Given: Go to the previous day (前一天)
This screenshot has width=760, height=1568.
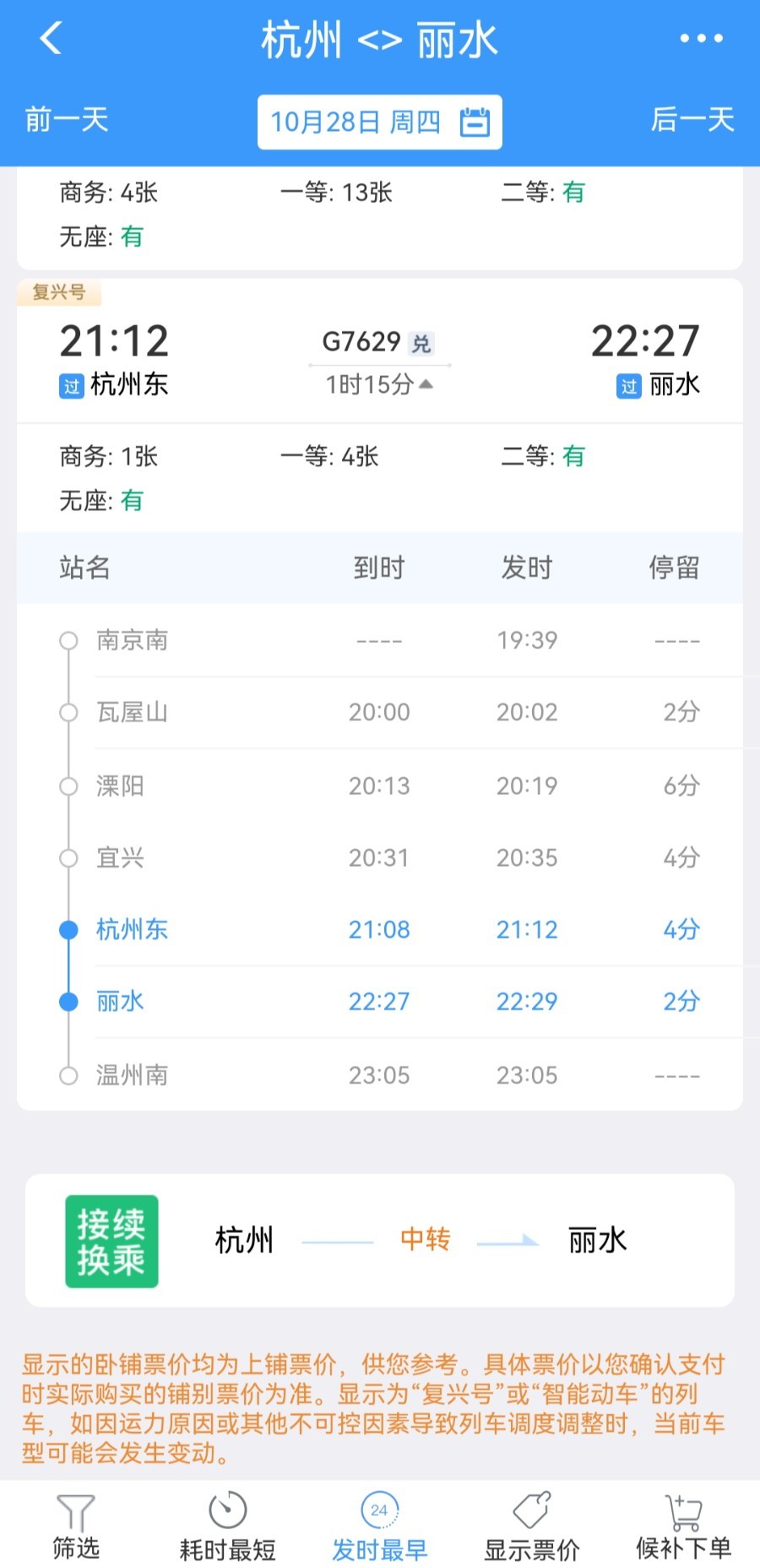Looking at the screenshot, I should tap(67, 120).
